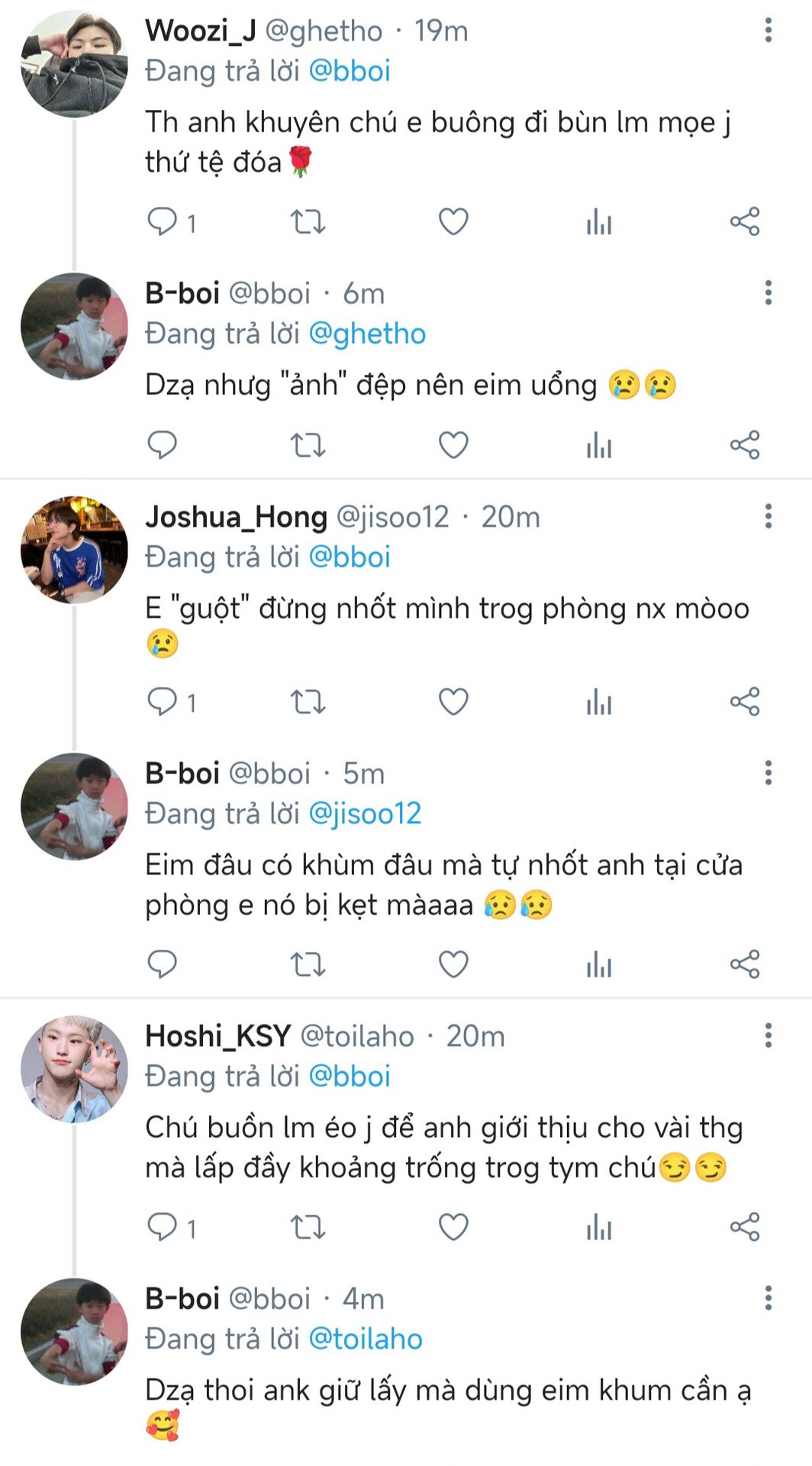Like B-boi's 5m reply
This screenshot has height=1466, width=812.
point(453,964)
